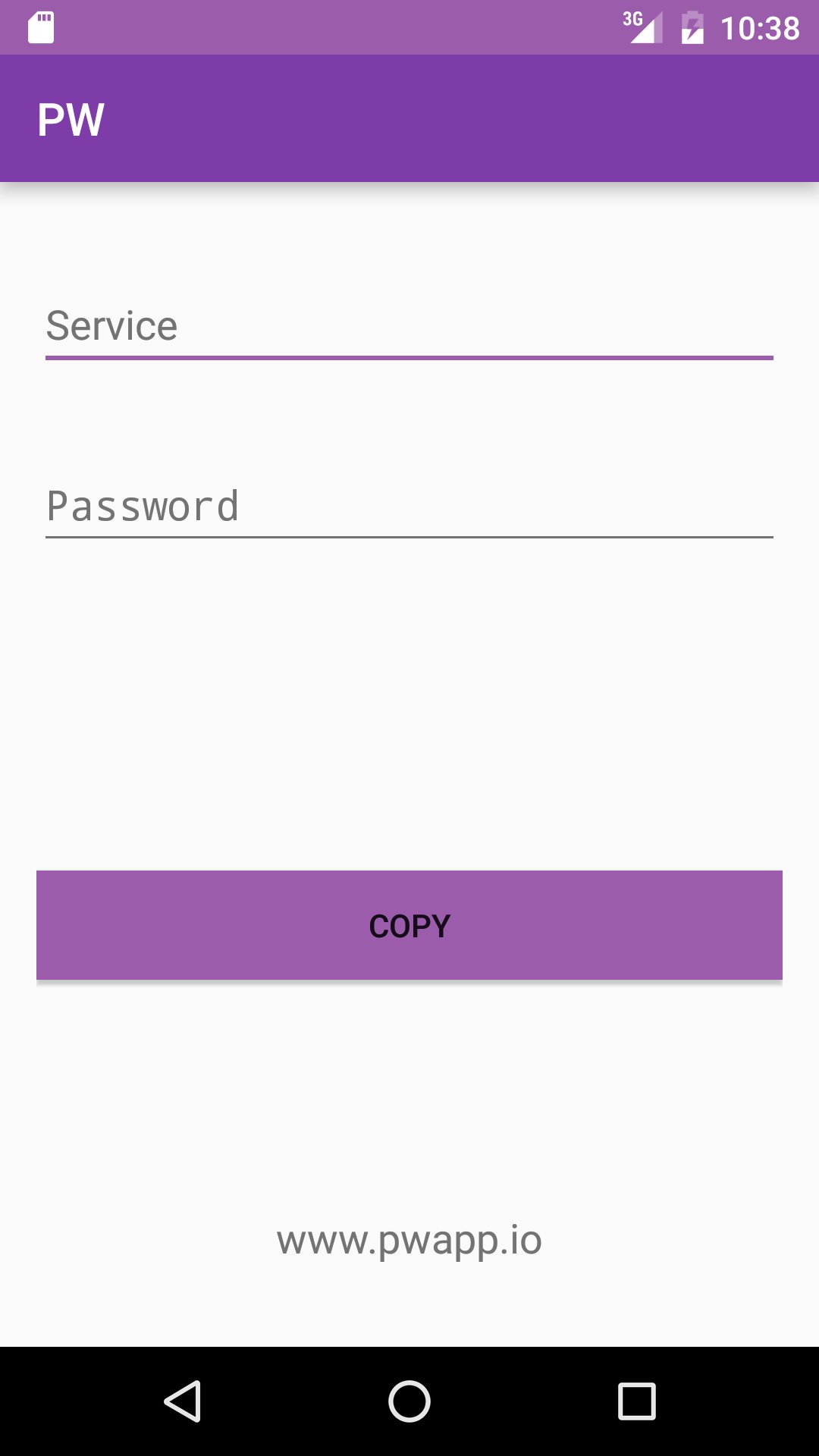The height and width of the screenshot is (1456, 819).
Task: Click the SD card icon in status bar
Action: (x=42, y=27)
